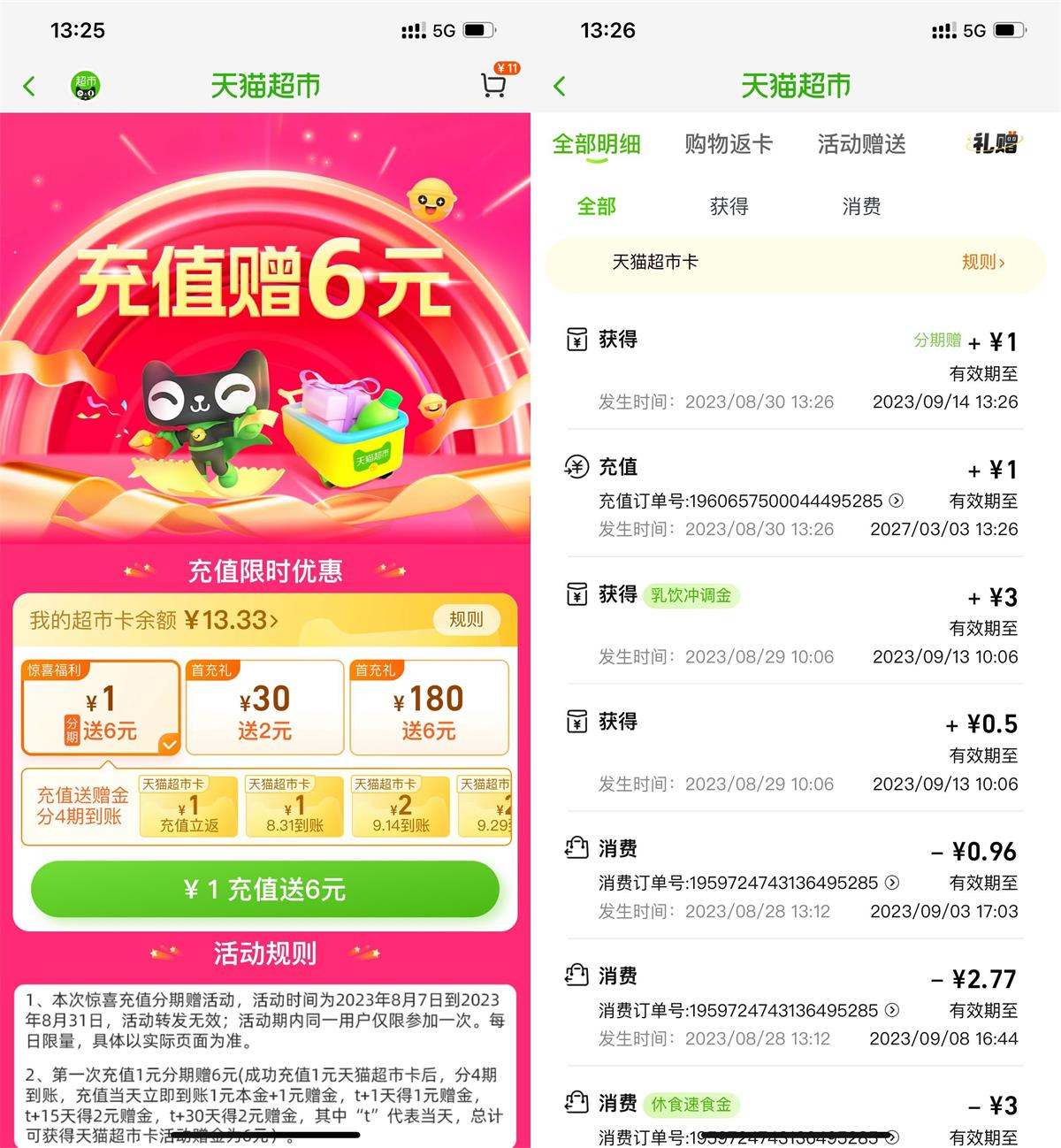
Task: Switch to the 活动赠送 tab
Action: click(x=861, y=143)
